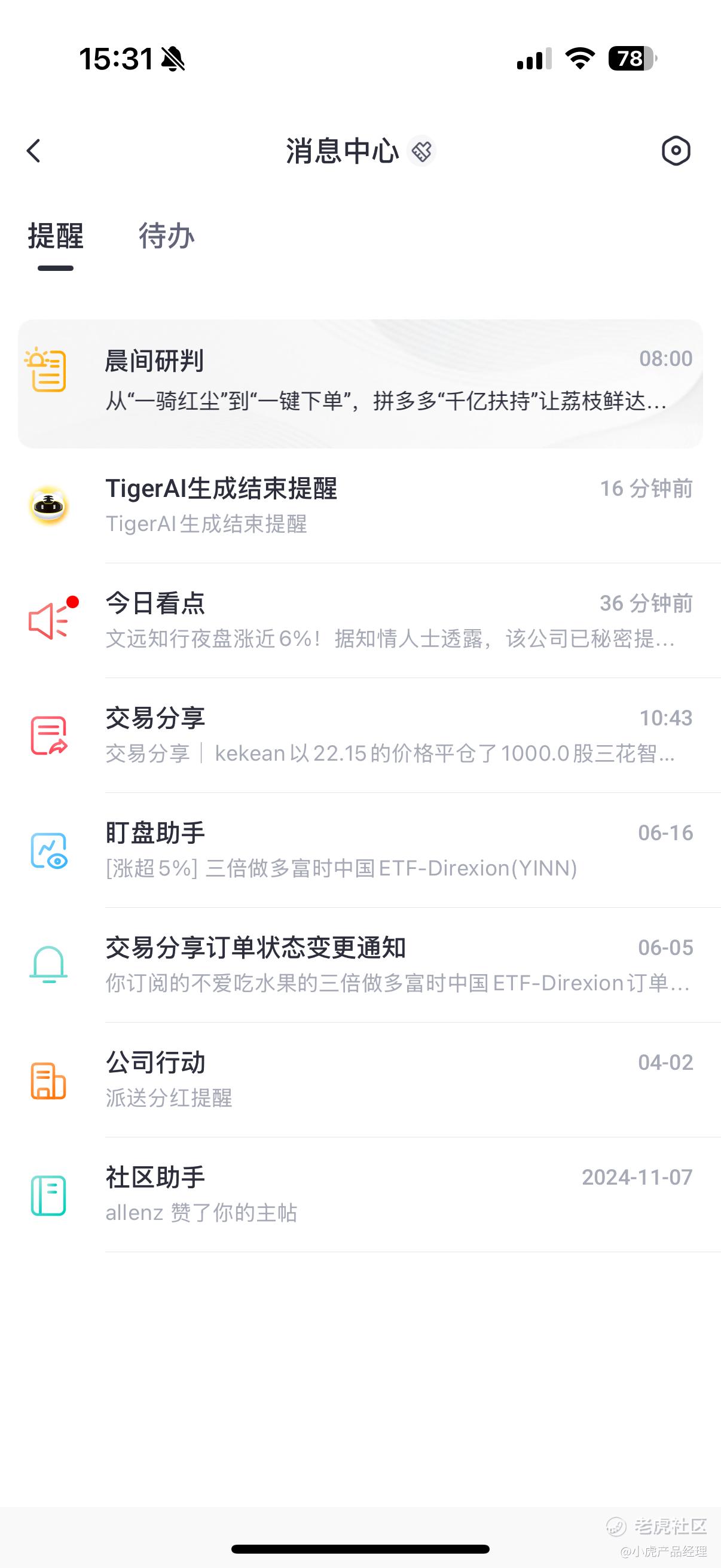Viewport: 721px width, 1568px height.
Task: Tap the clear-unread broom icon beside 消息中心
Action: click(x=421, y=151)
